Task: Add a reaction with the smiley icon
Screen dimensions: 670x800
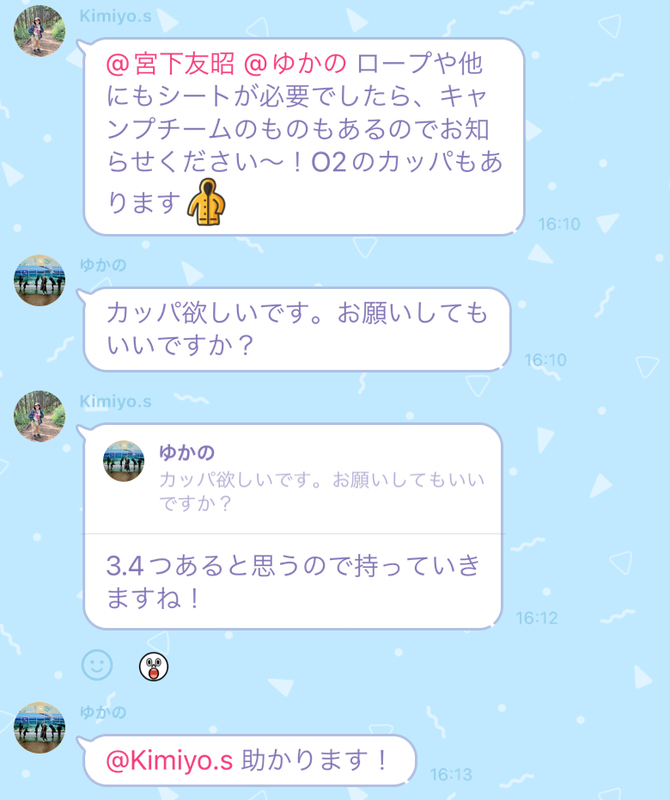Action: [97, 663]
